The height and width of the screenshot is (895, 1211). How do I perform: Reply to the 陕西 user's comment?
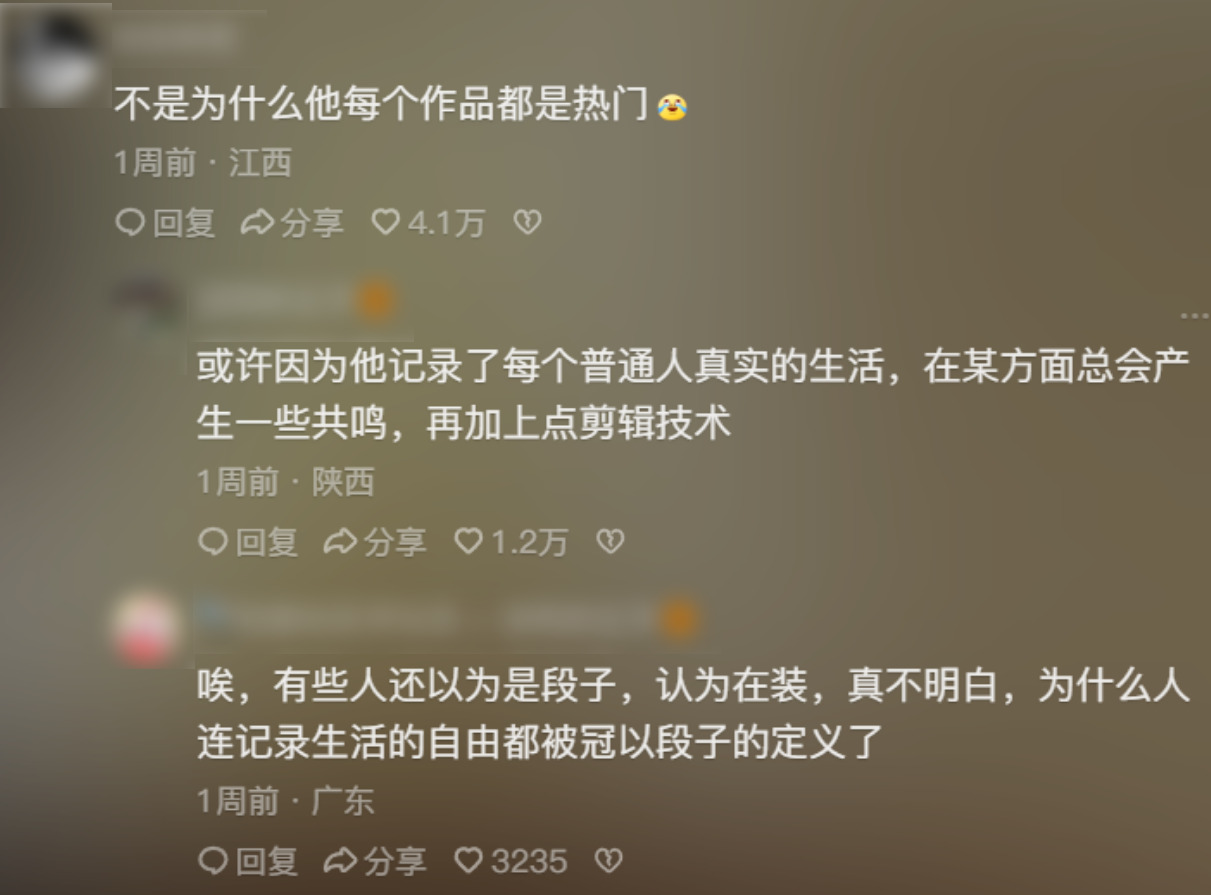pyautogui.click(x=249, y=542)
